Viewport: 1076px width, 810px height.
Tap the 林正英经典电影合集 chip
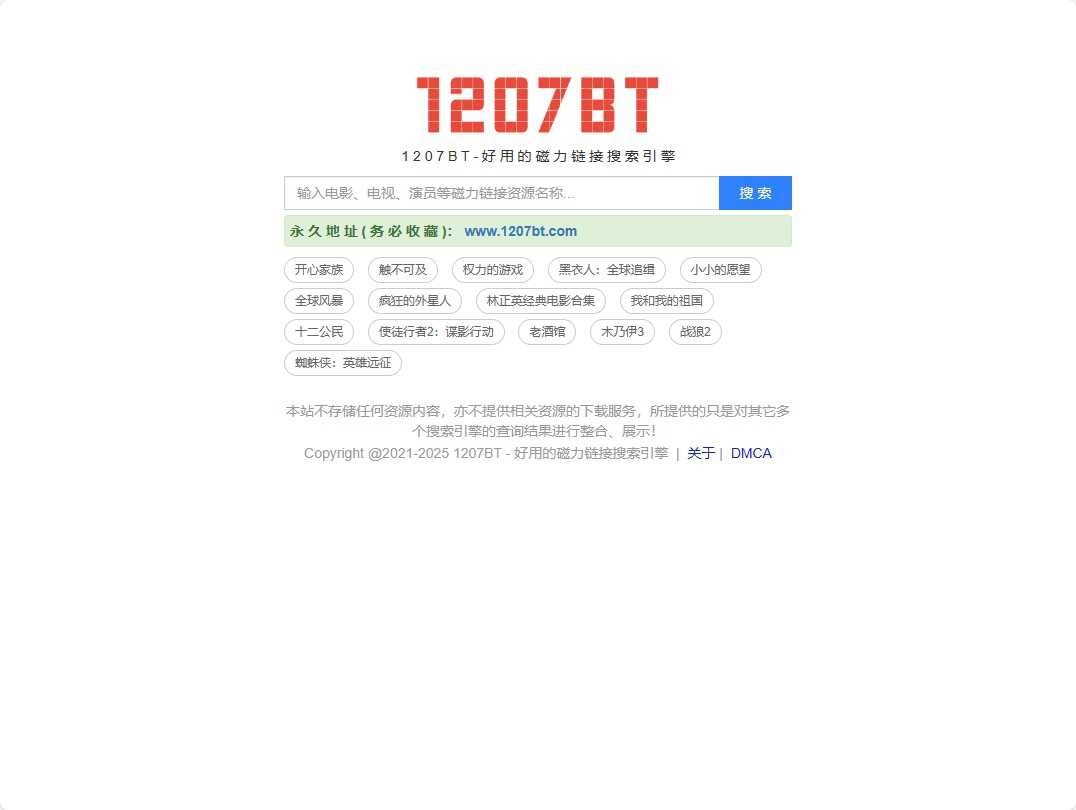click(540, 301)
